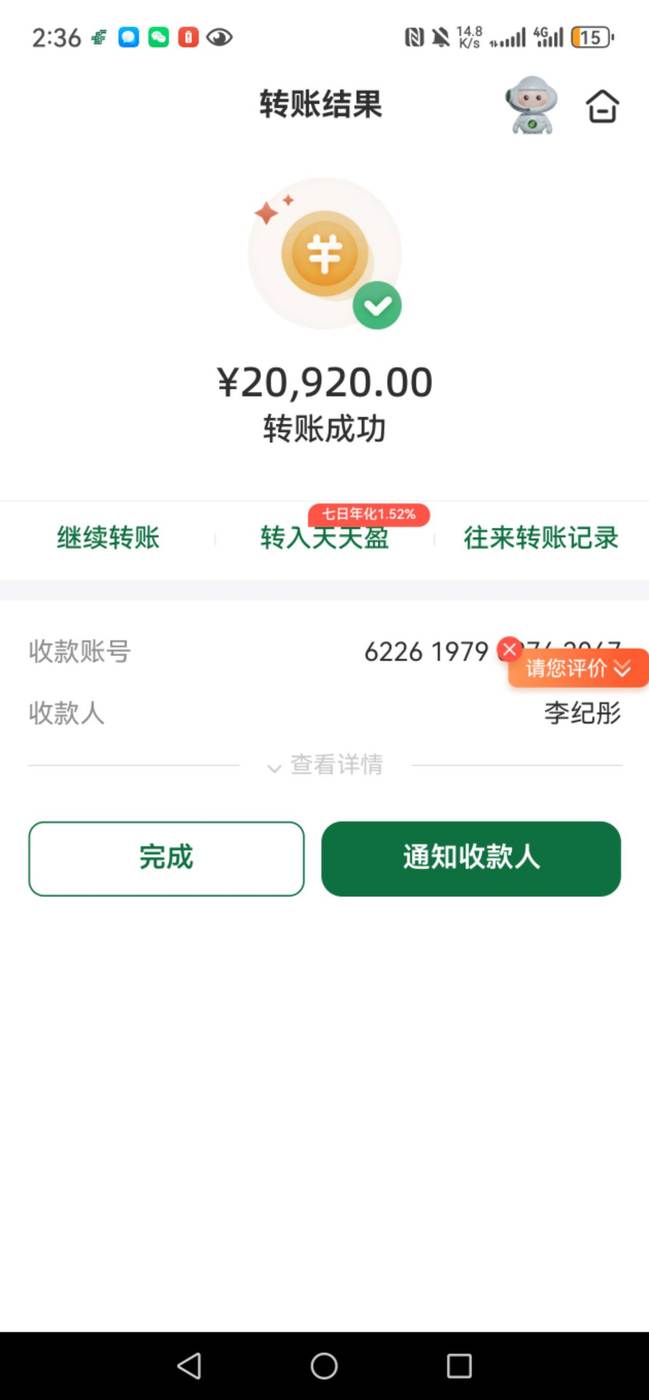
Task: View 往来转账记录 transfer history
Action: (541, 538)
